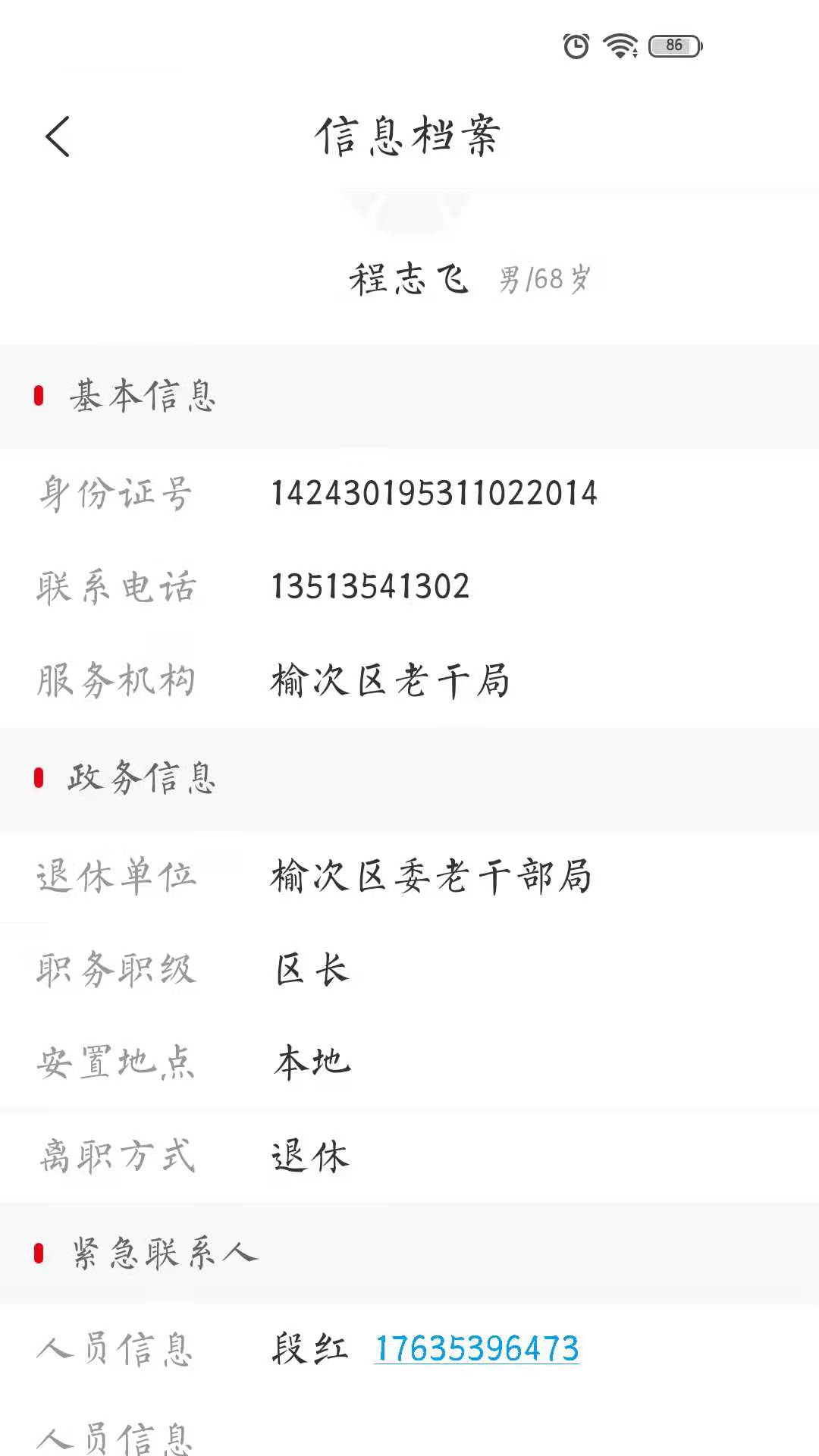The image size is (819, 1456).
Task: Tap the phone number 13513541302
Action: (x=369, y=585)
